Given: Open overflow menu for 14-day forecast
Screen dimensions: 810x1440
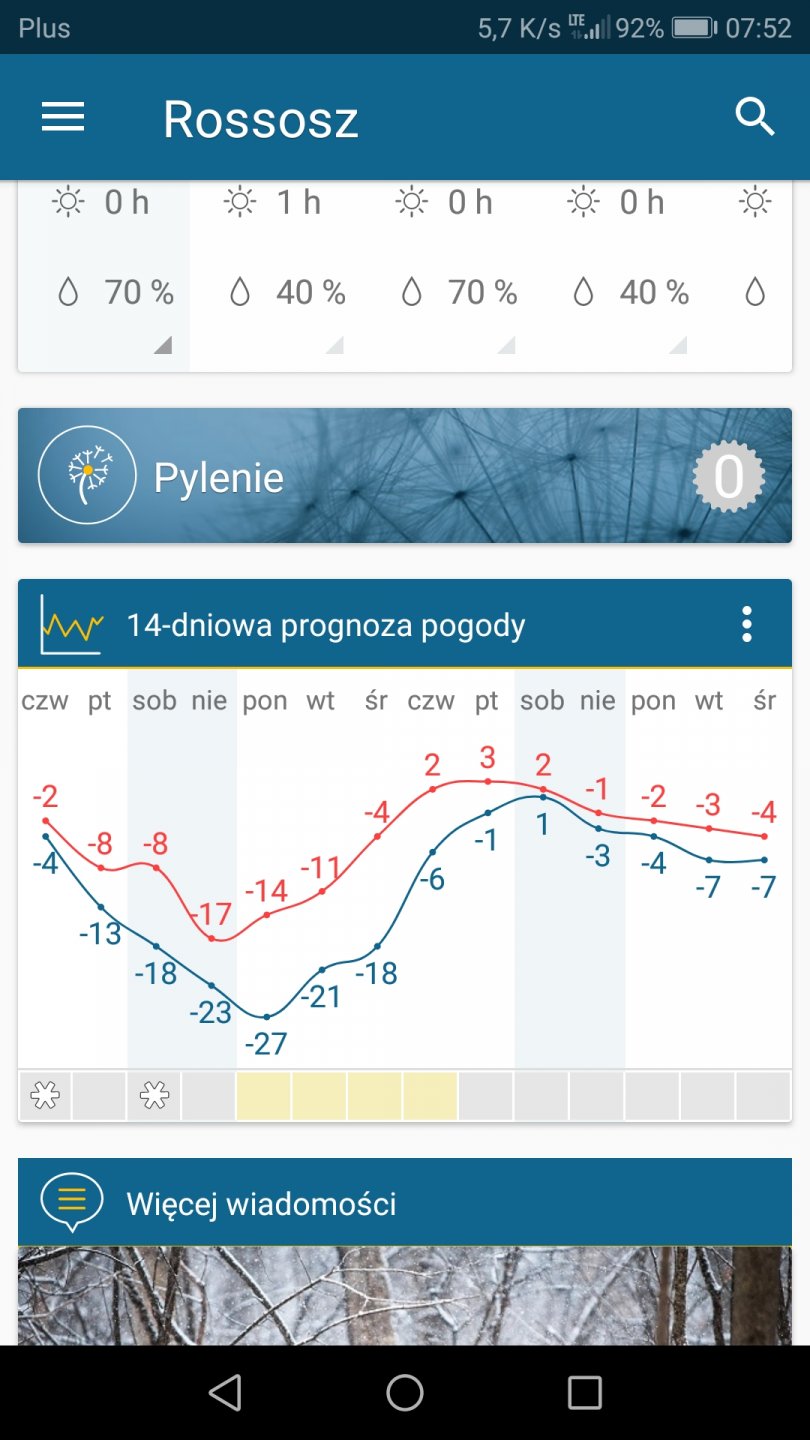Looking at the screenshot, I should pos(746,625).
